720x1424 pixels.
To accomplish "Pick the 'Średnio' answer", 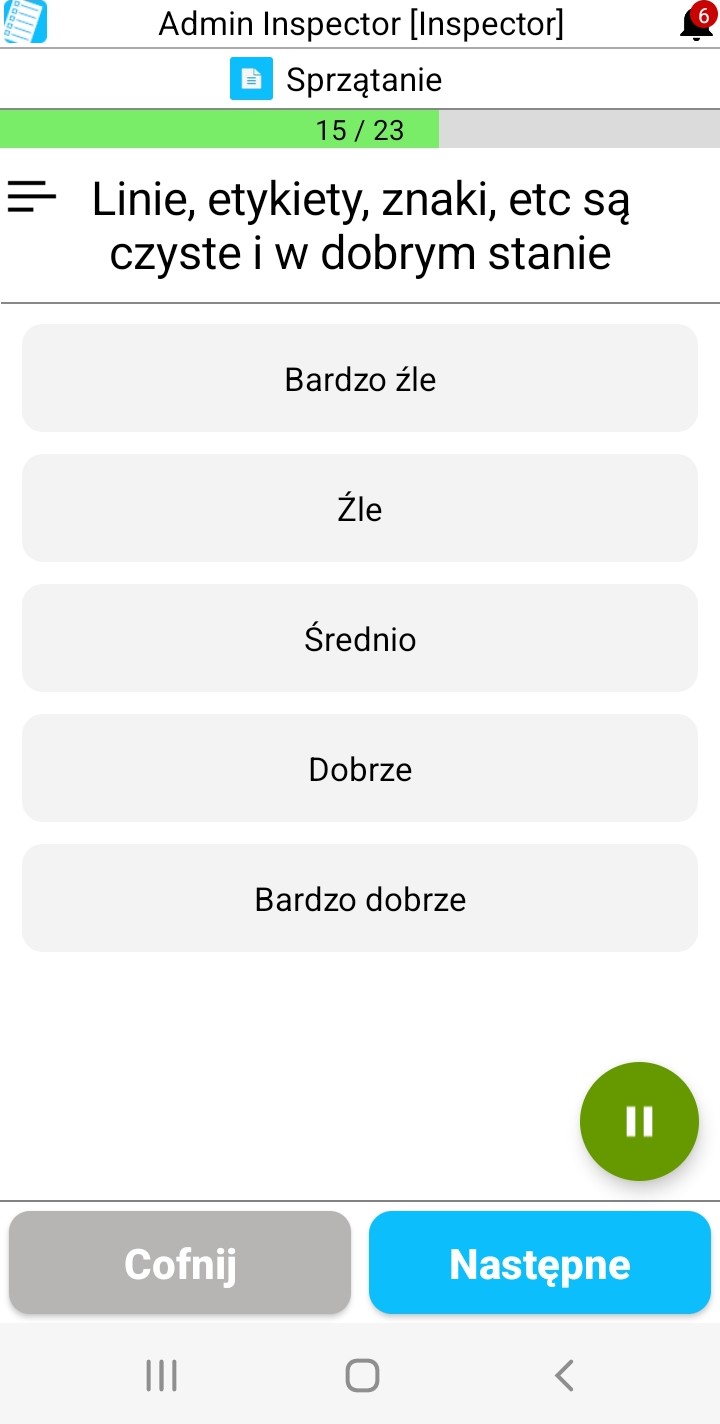I will pos(360,638).
